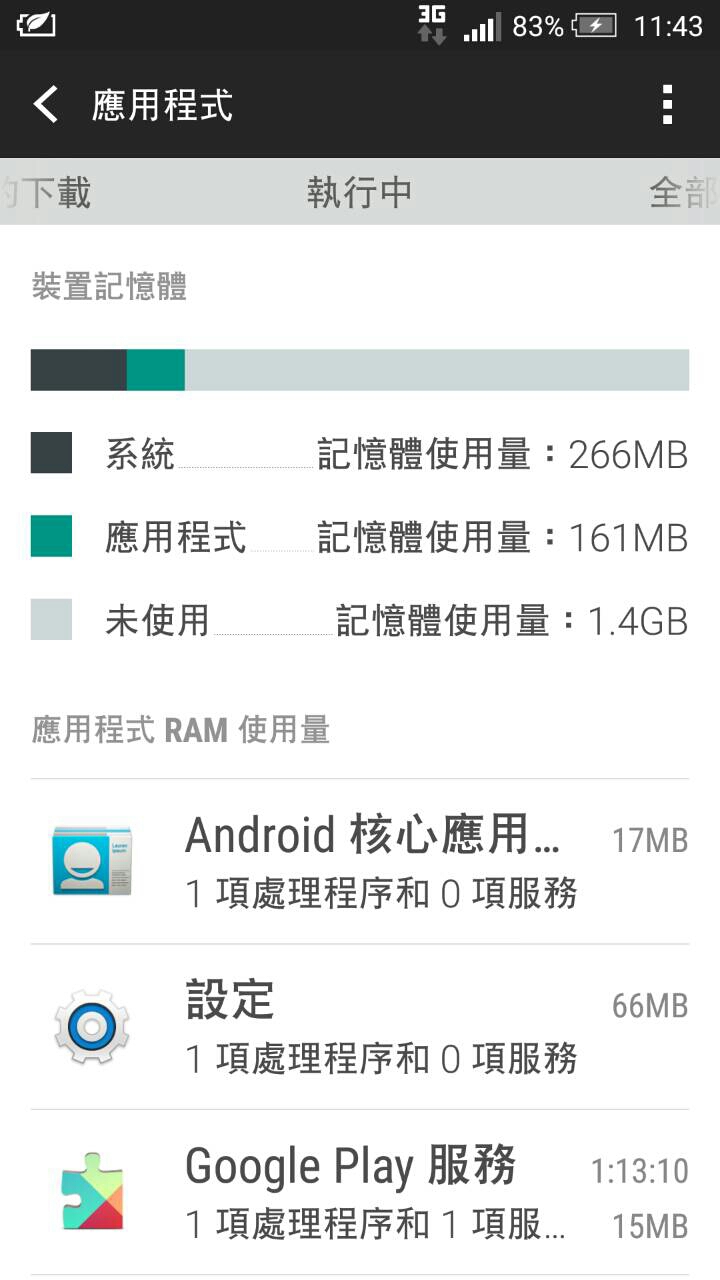
Task: Go back from 應用程式 screen
Action: [46, 105]
